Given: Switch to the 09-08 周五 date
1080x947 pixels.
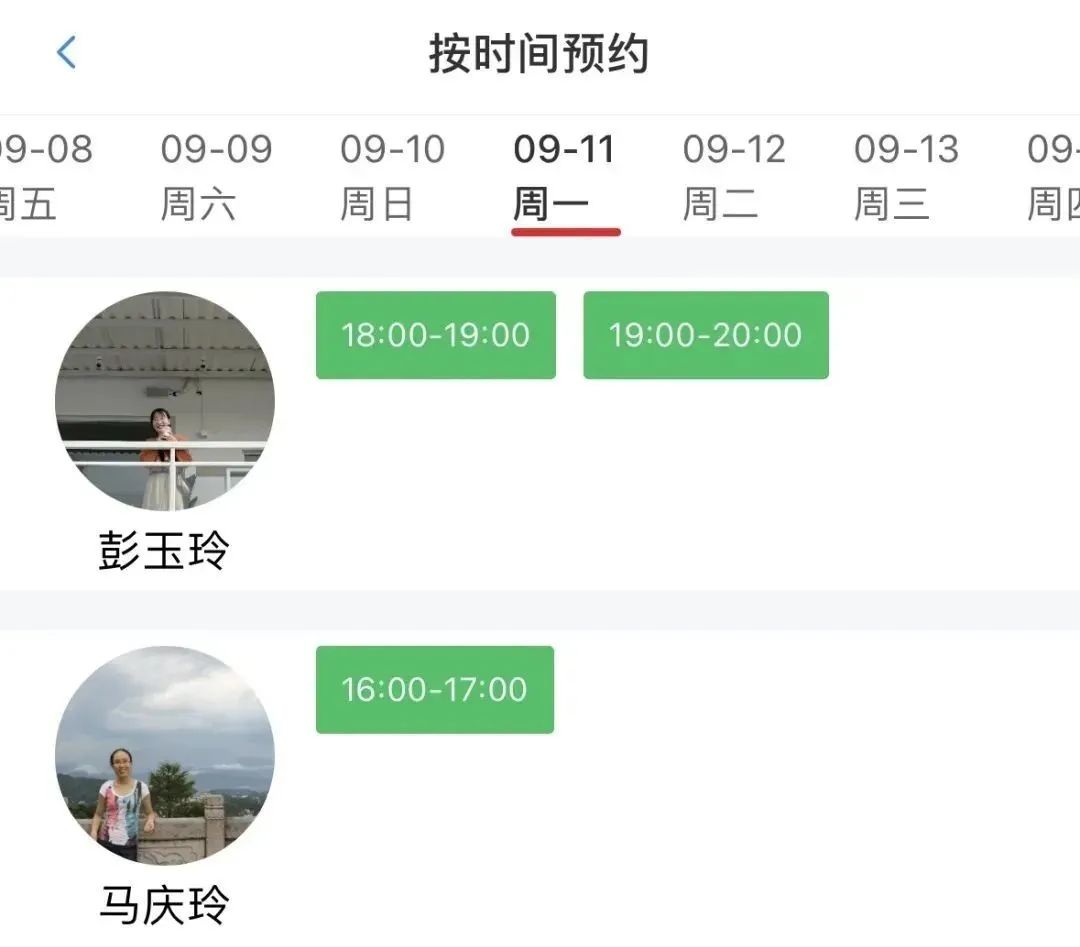Looking at the screenshot, I should click(40, 176).
